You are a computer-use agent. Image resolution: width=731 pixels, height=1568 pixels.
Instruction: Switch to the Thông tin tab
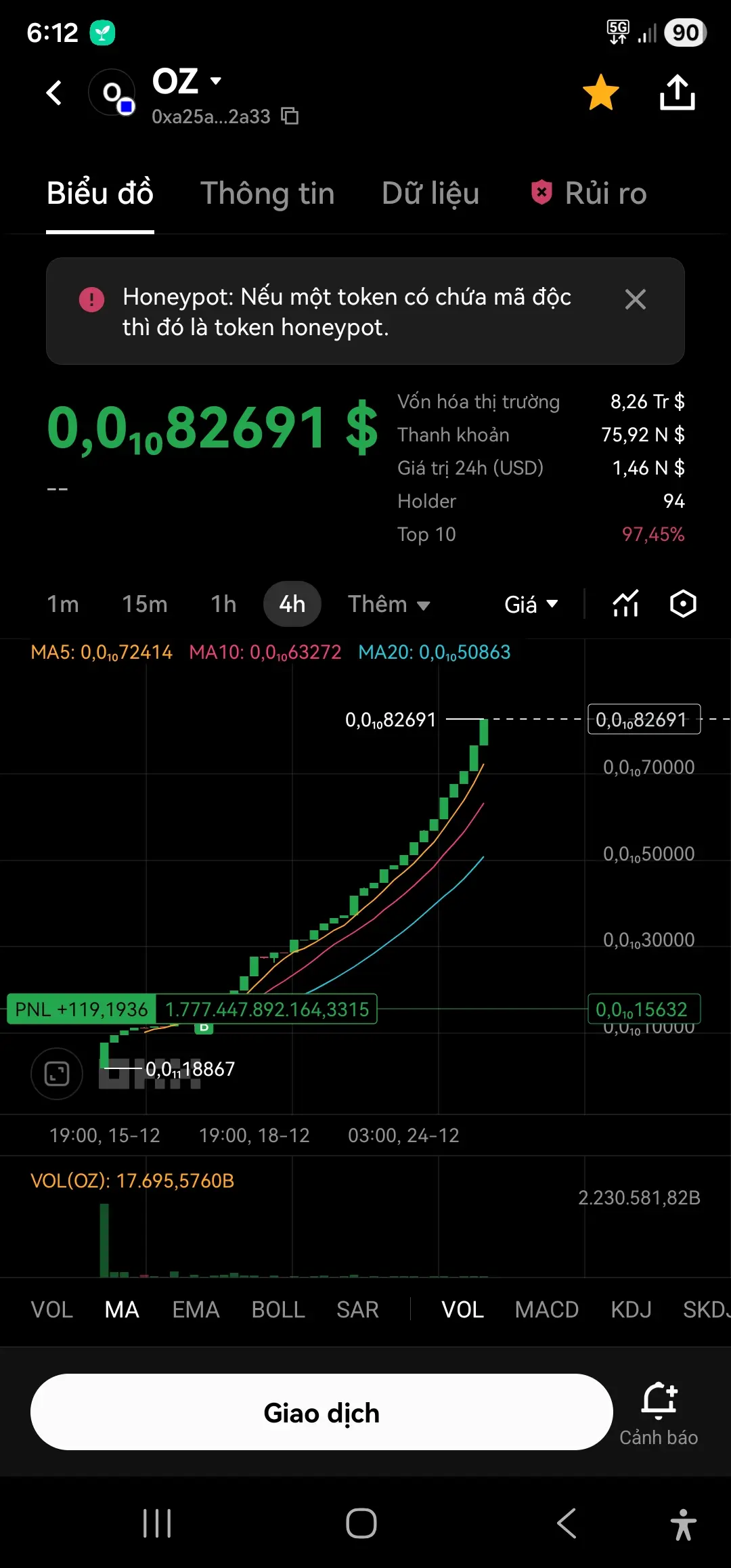tap(267, 194)
